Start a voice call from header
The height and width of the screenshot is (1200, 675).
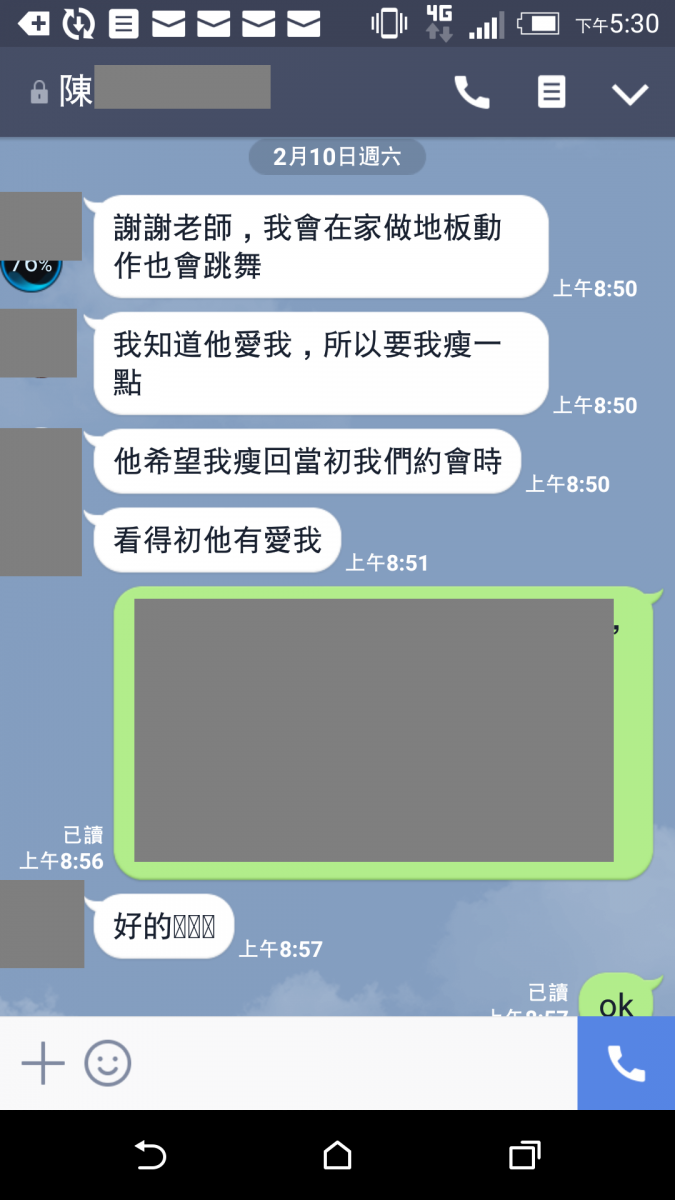click(x=472, y=93)
